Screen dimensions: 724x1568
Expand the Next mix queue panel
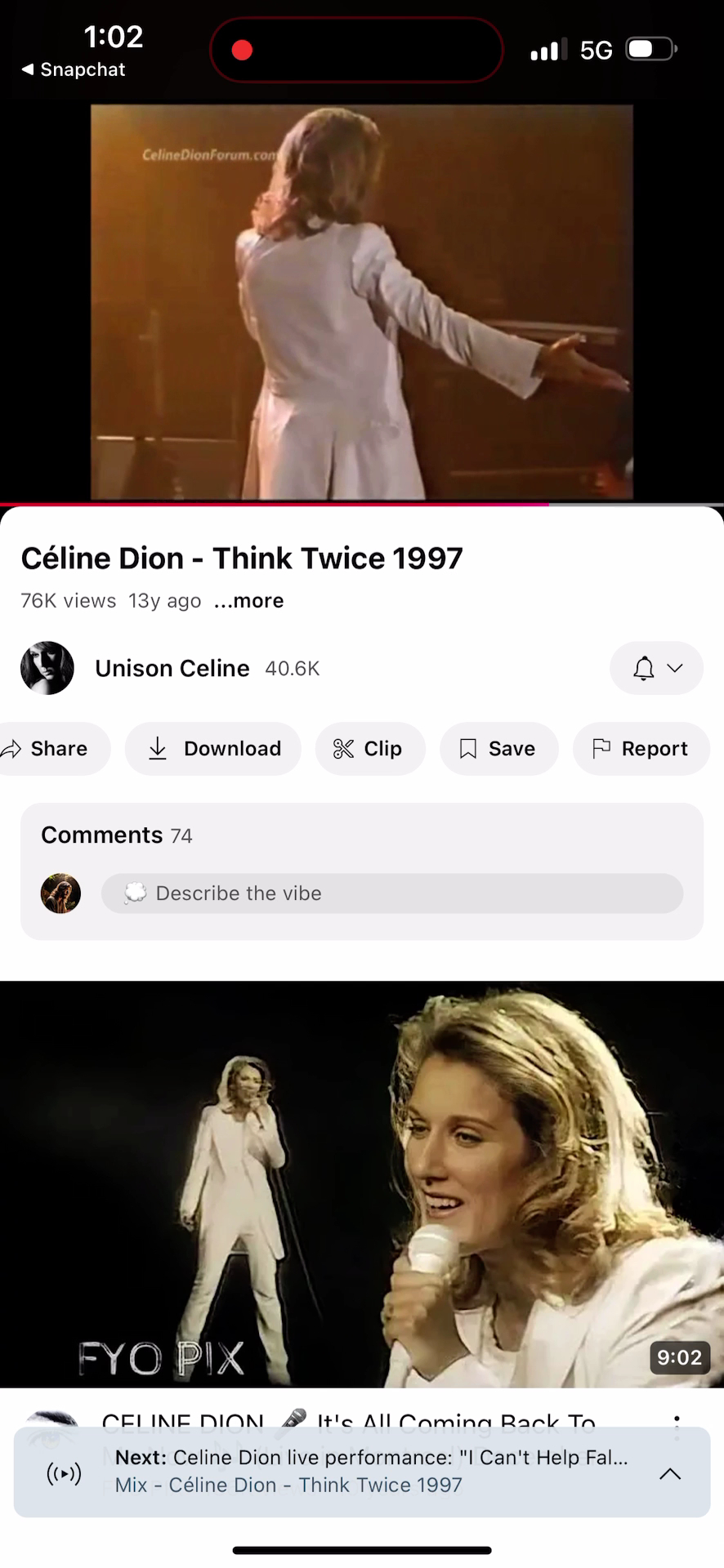click(x=670, y=1473)
